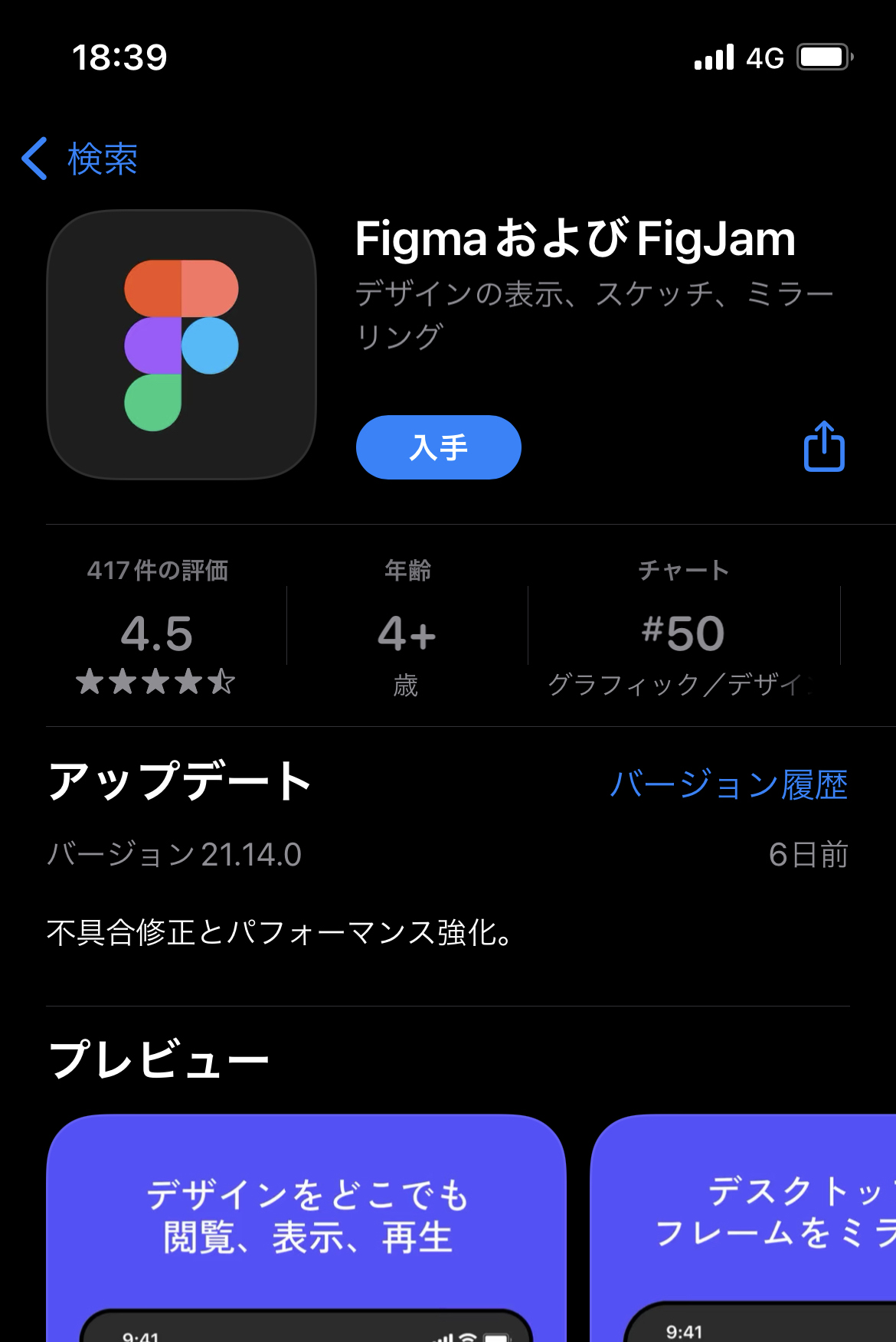Viewport: 896px width, 1342px height.
Task: Open バージョン履歴 link
Action: click(x=728, y=784)
